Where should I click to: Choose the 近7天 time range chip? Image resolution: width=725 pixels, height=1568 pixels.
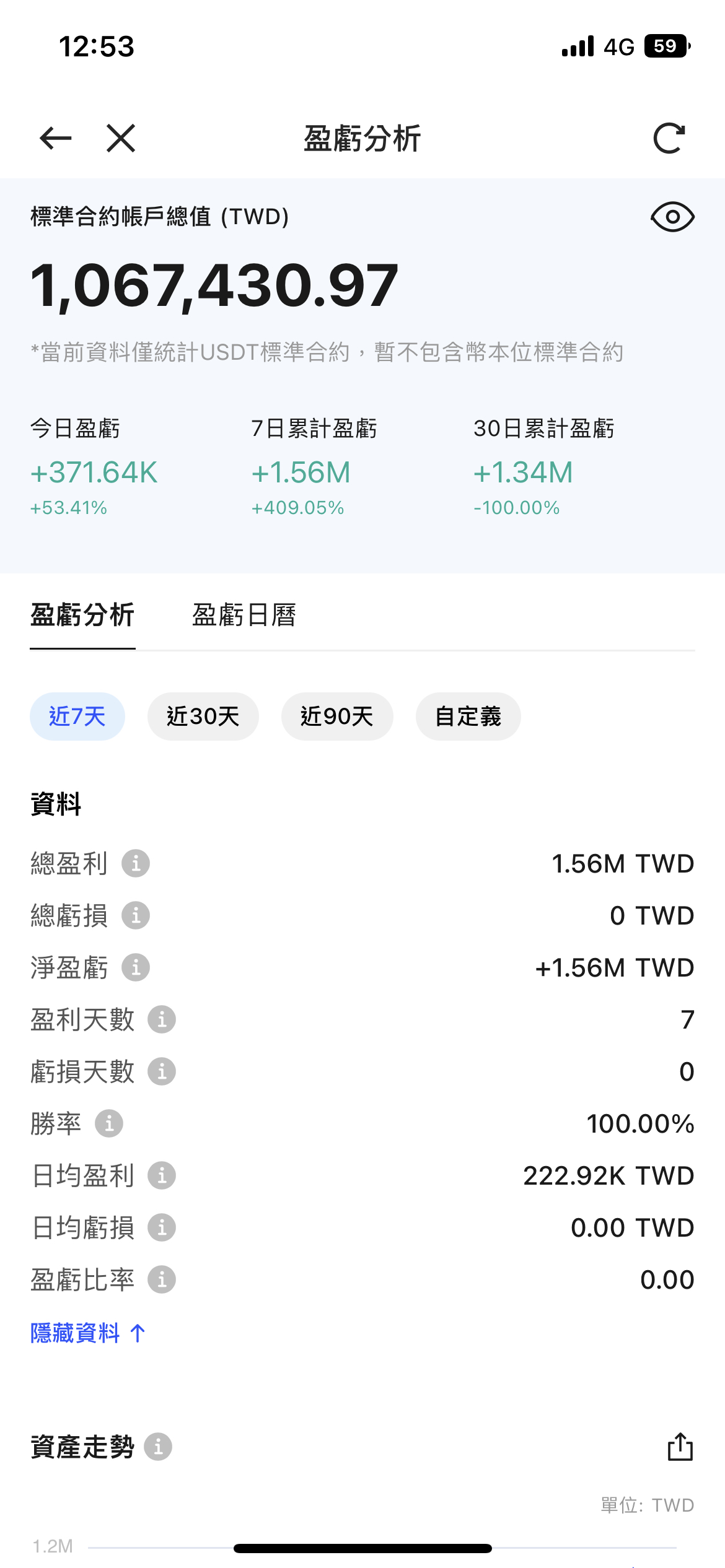(77, 716)
